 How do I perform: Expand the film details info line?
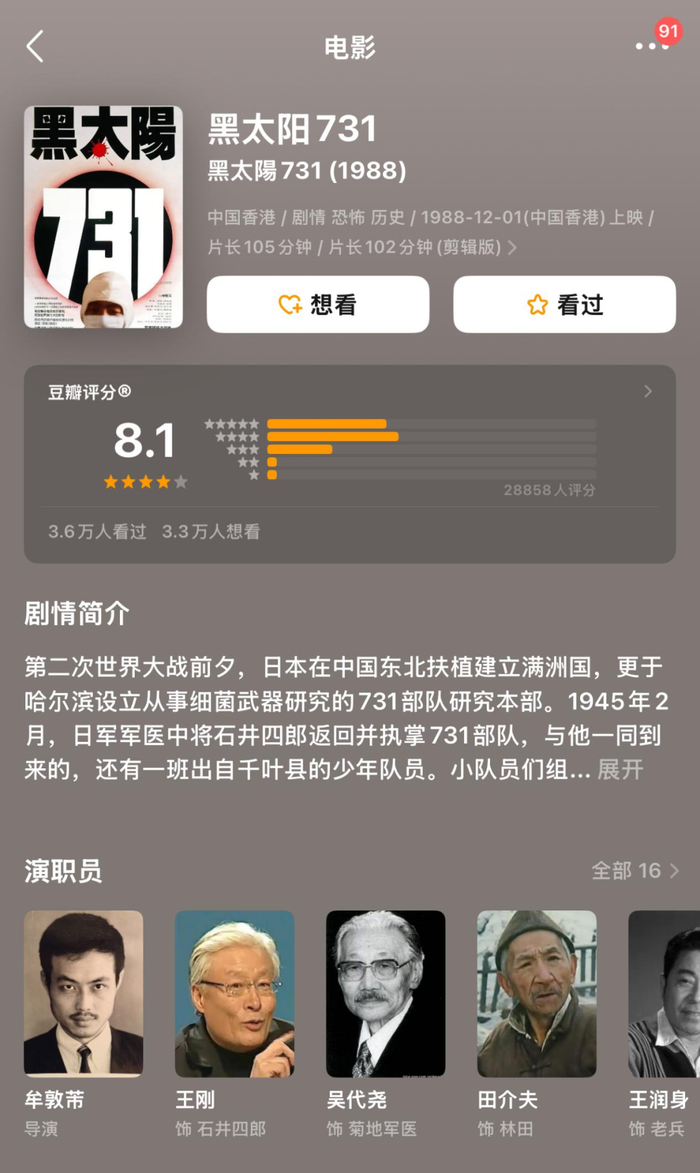click(x=512, y=247)
